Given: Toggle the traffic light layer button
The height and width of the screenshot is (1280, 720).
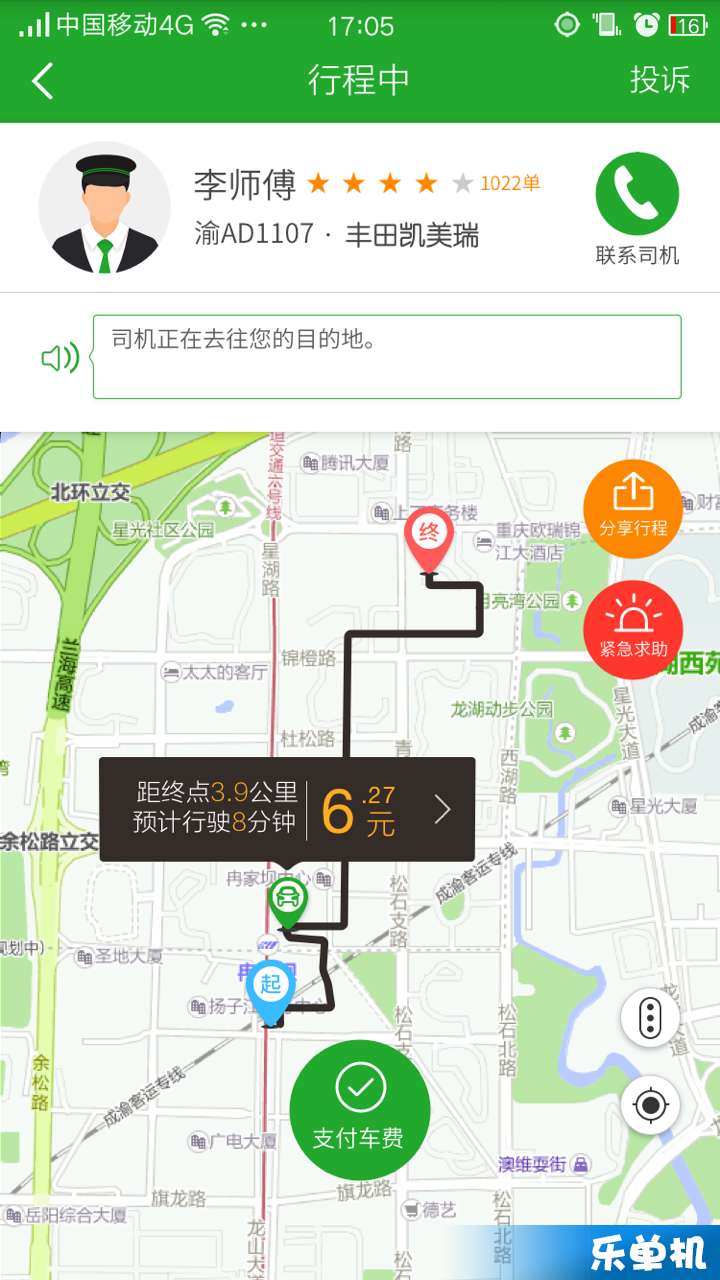Looking at the screenshot, I should [x=650, y=1018].
